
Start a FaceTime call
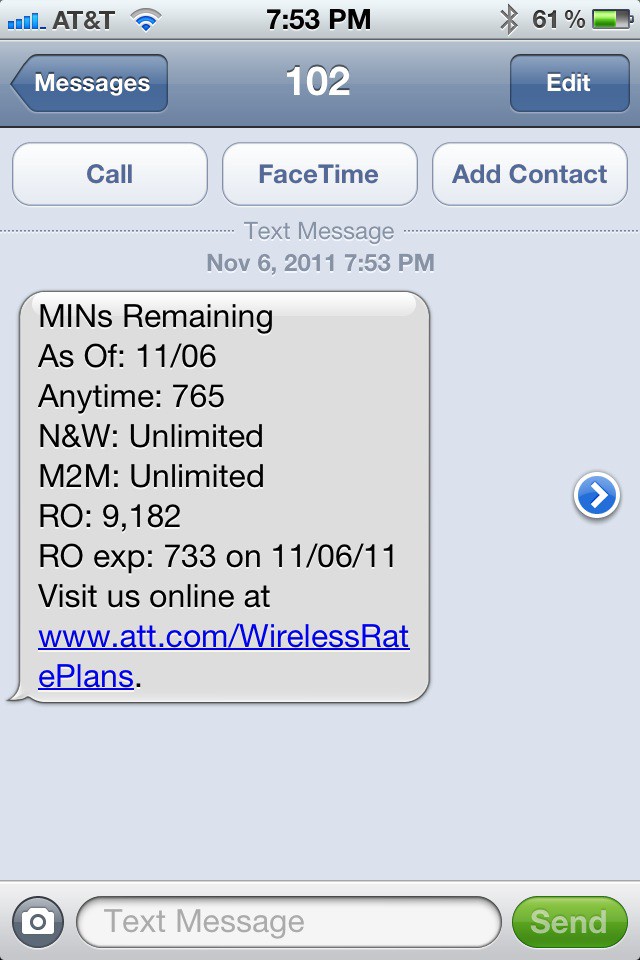click(x=319, y=174)
